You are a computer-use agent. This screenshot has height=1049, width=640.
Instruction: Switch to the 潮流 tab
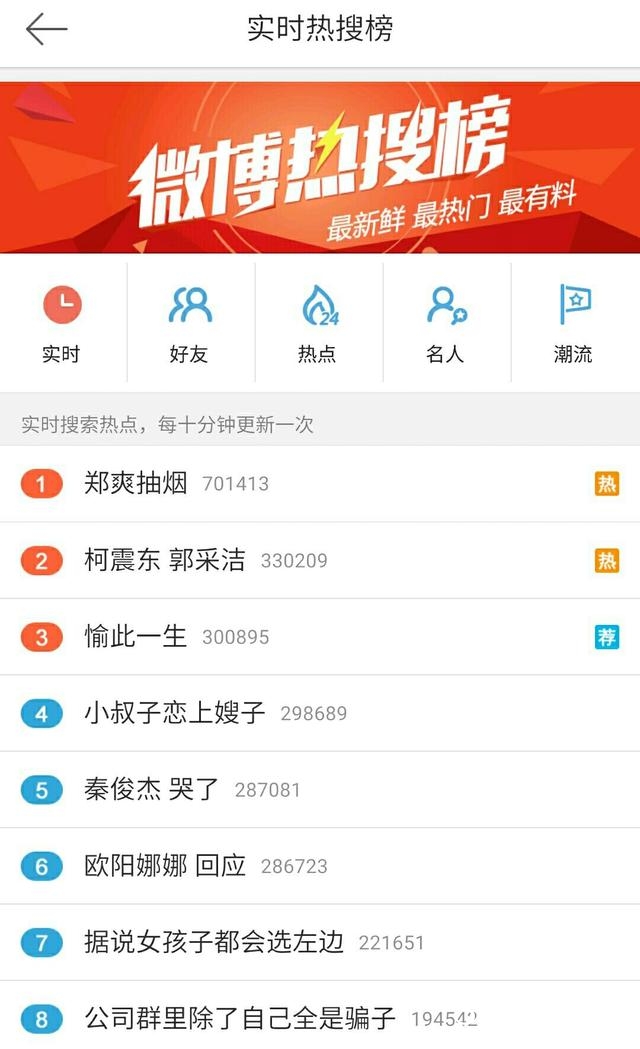coord(574,324)
